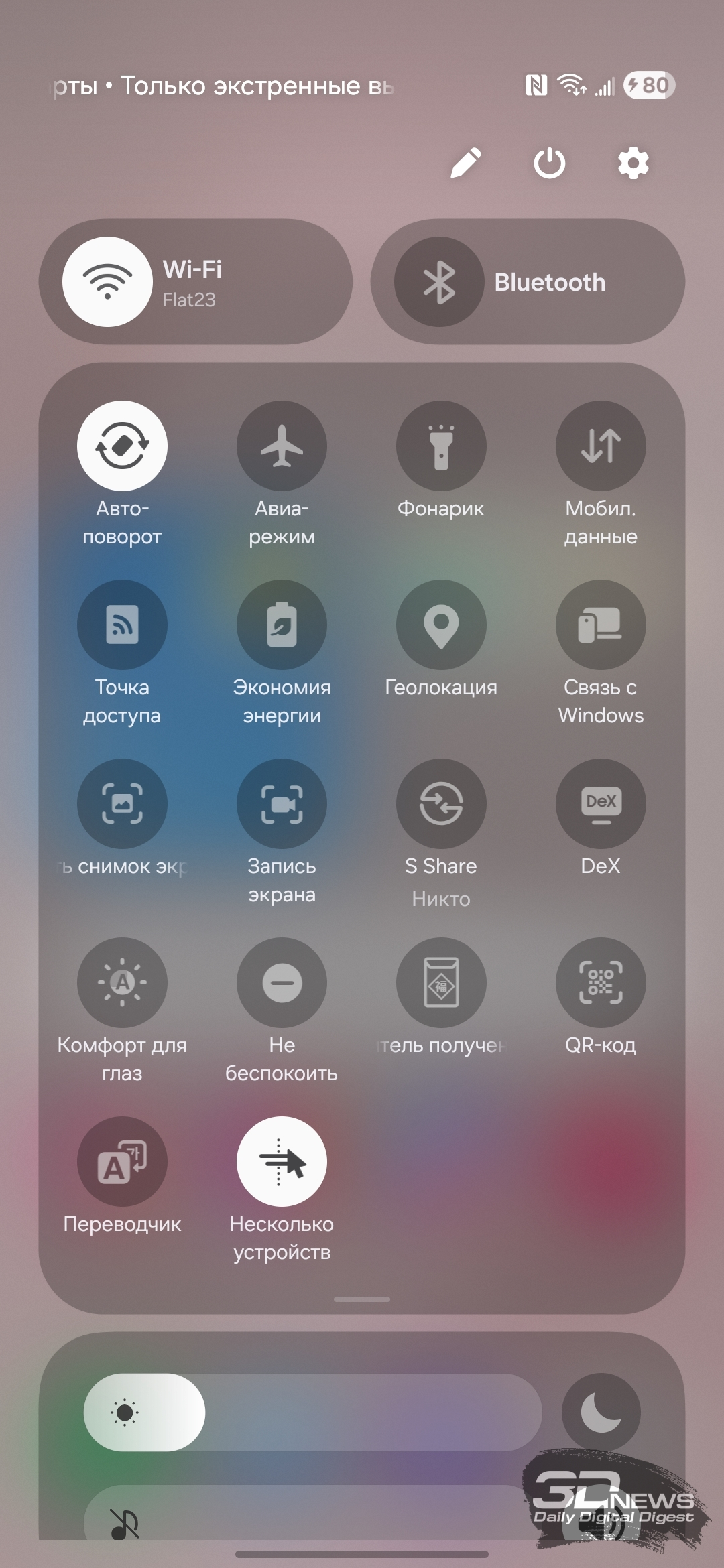Disable Авто-поворот
Image resolution: width=724 pixels, height=1568 pixels.
[122, 446]
